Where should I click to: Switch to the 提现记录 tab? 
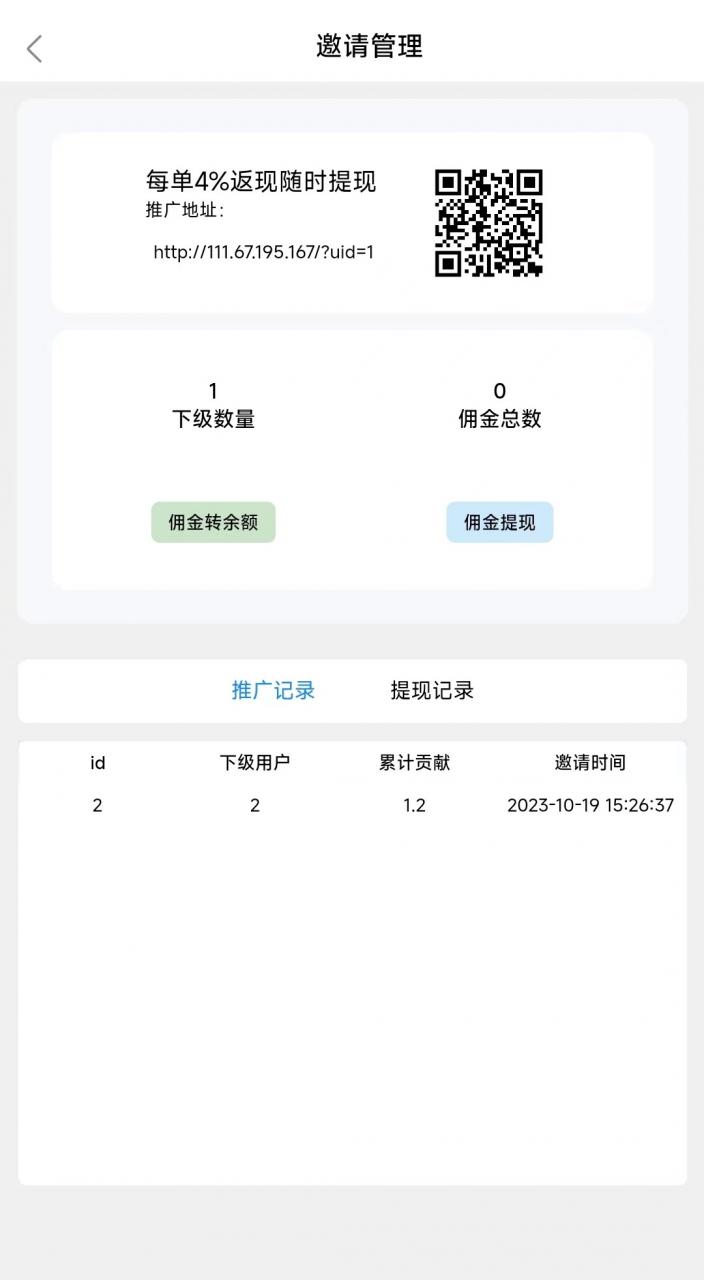(432, 690)
